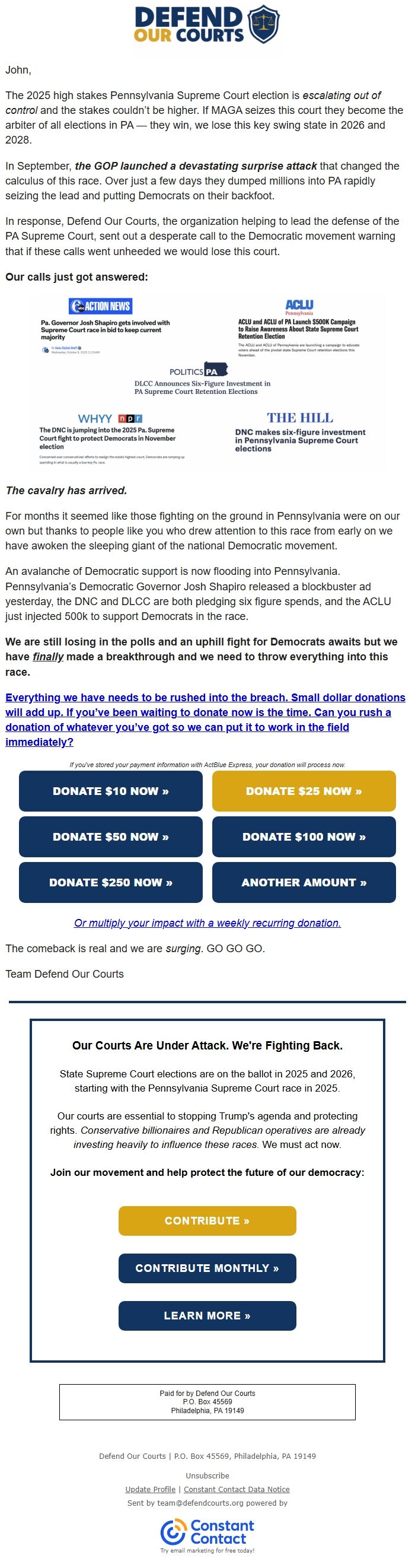
Task: Choose Donate $50 Now
Action: click(x=110, y=837)
